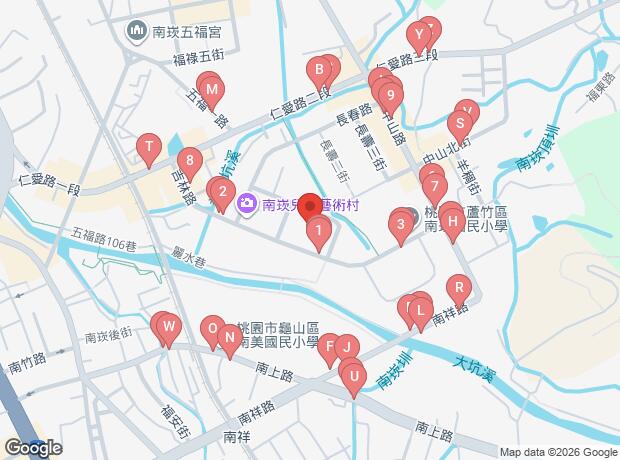Select the numbered marker 7
The height and width of the screenshot is (460, 620).
pos(434,186)
